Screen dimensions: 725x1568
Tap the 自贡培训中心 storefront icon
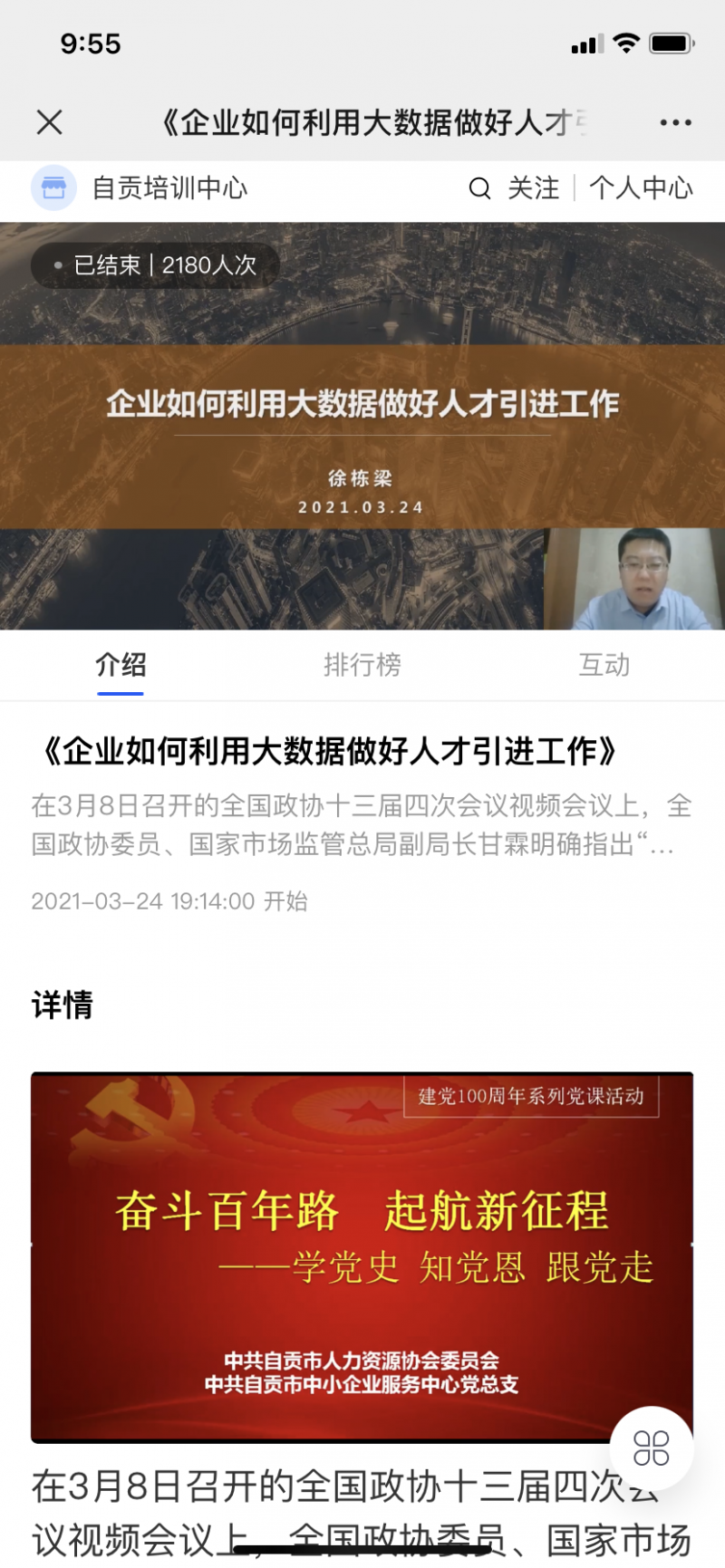[54, 189]
